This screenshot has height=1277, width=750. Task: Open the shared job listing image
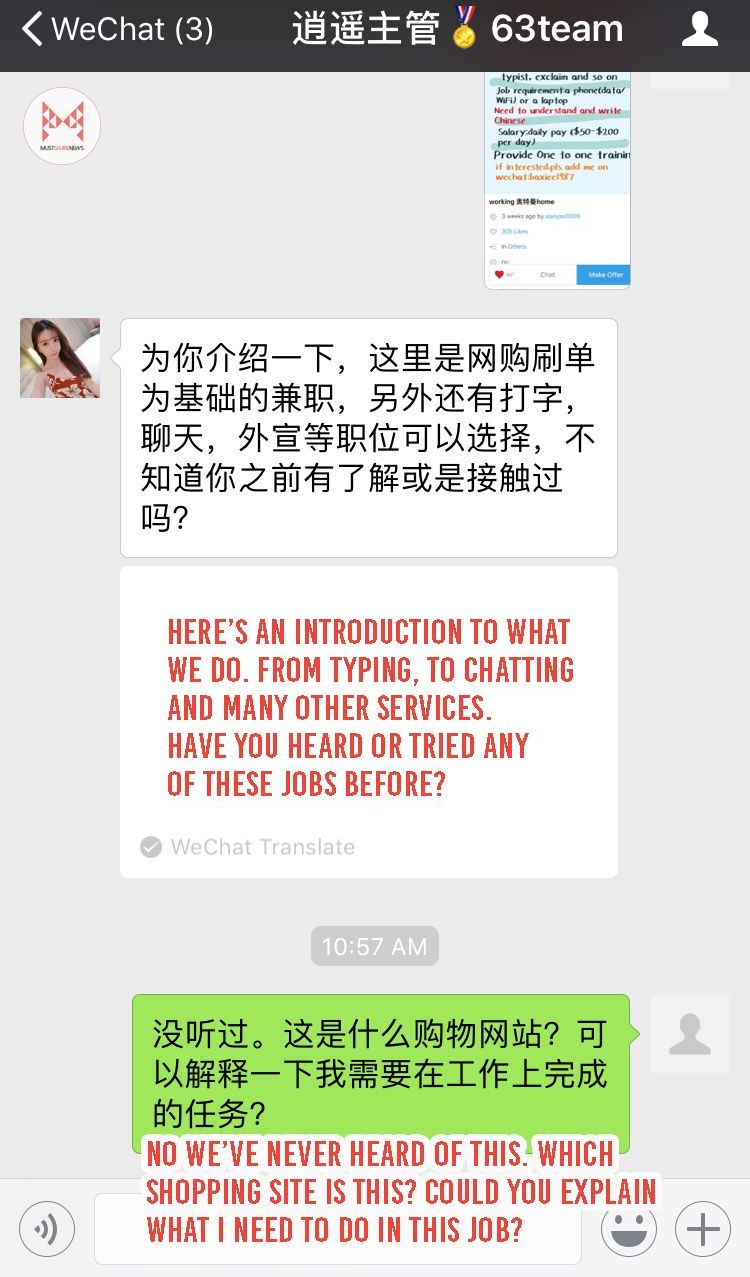click(x=557, y=180)
